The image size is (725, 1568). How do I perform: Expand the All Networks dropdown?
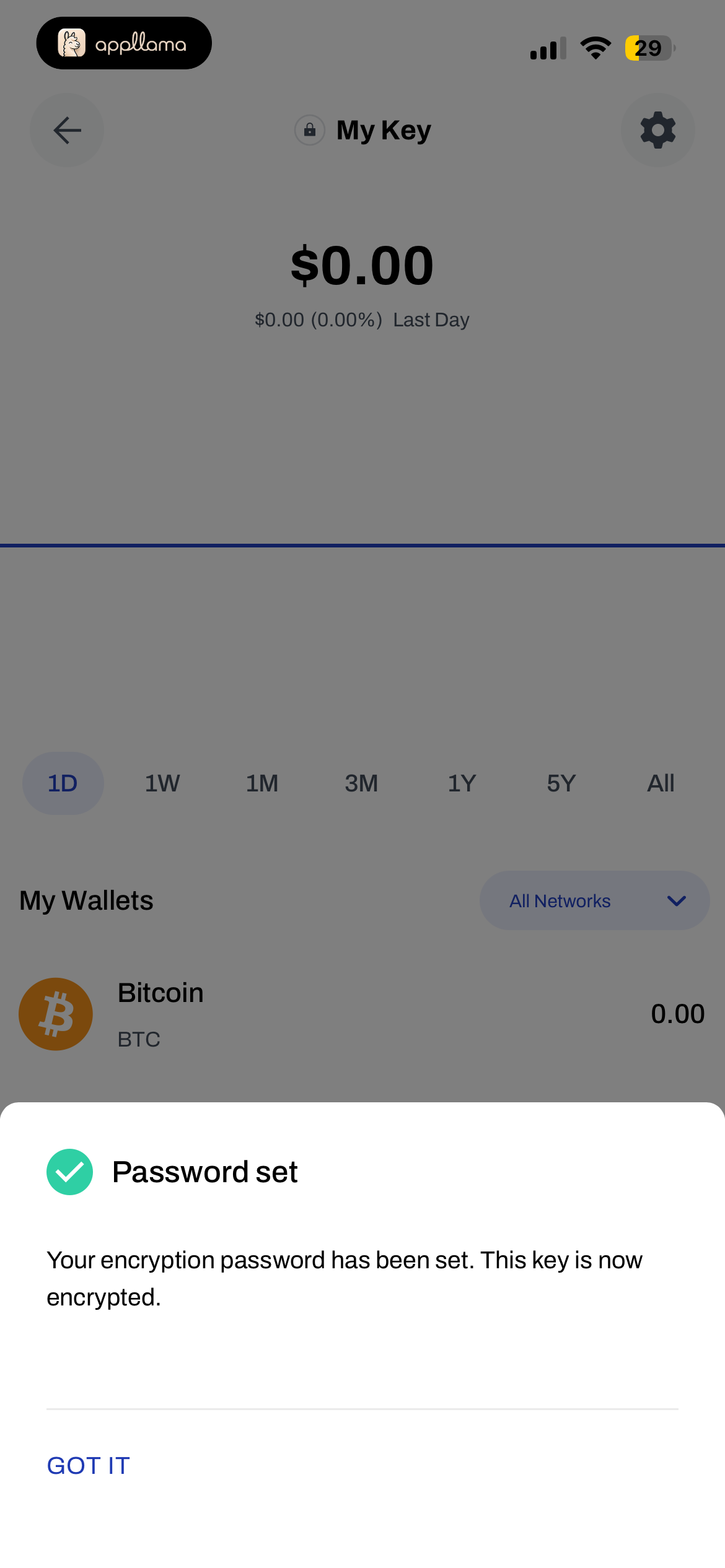[x=594, y=900]
